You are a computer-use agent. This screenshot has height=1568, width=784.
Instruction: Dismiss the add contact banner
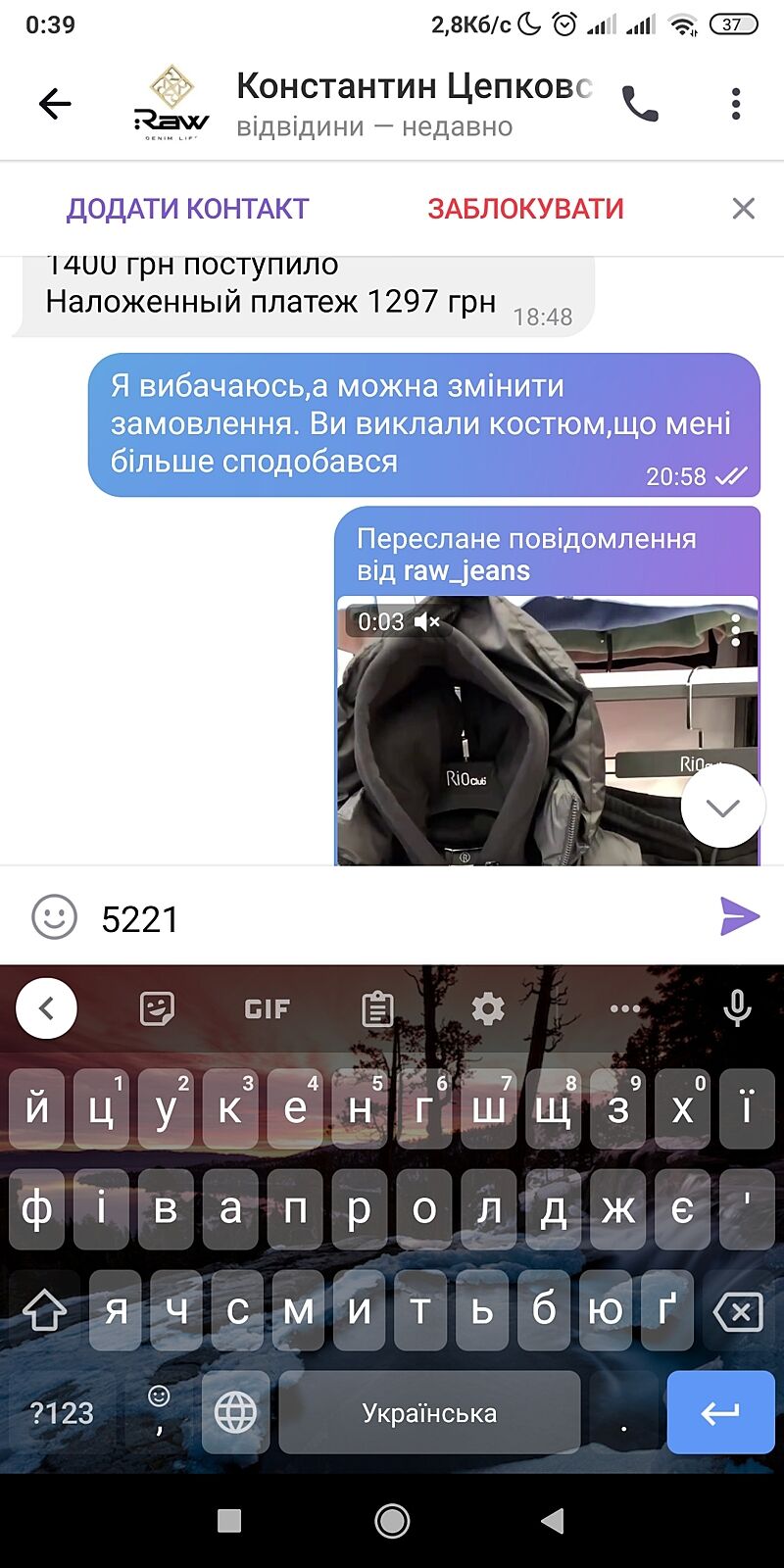(744, 208)
